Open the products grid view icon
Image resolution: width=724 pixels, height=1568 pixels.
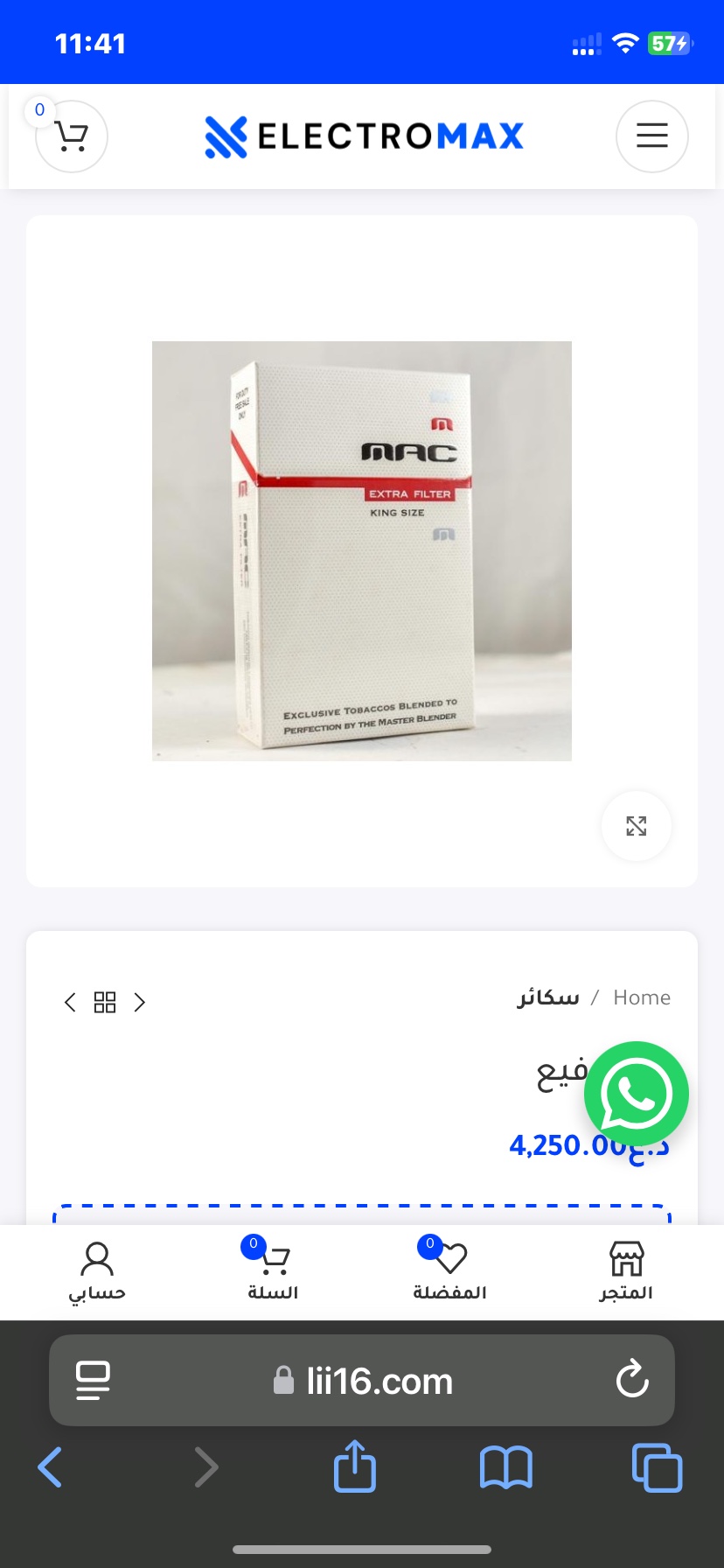point(105,1002)
